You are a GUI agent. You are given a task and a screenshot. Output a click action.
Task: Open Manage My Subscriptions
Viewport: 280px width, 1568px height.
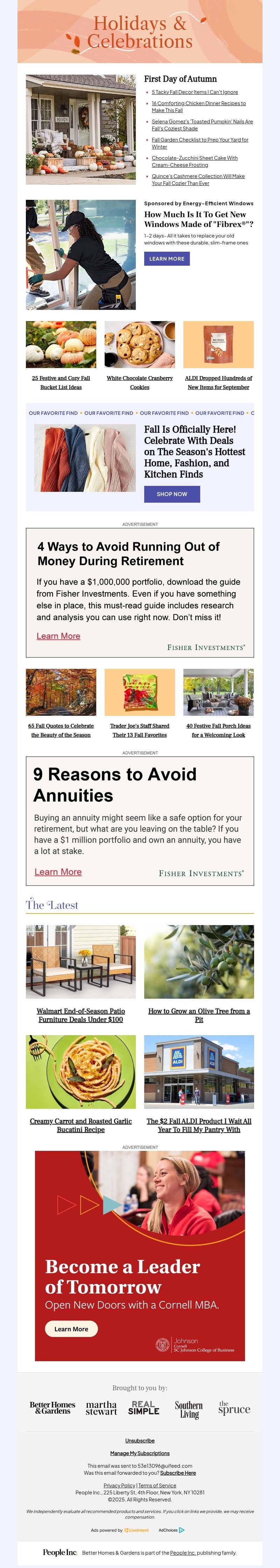140,1453
